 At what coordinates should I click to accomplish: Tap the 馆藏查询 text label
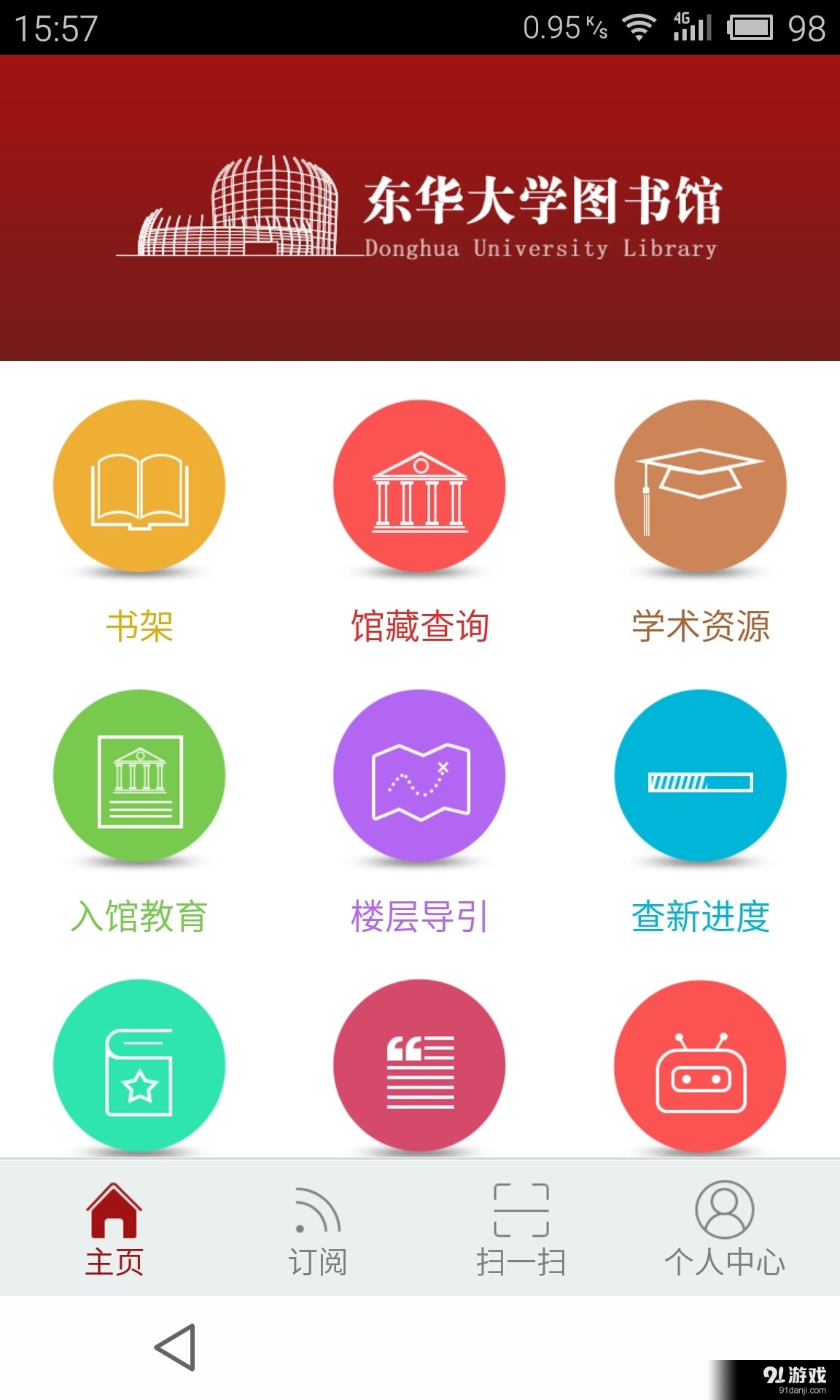(419, 626)
